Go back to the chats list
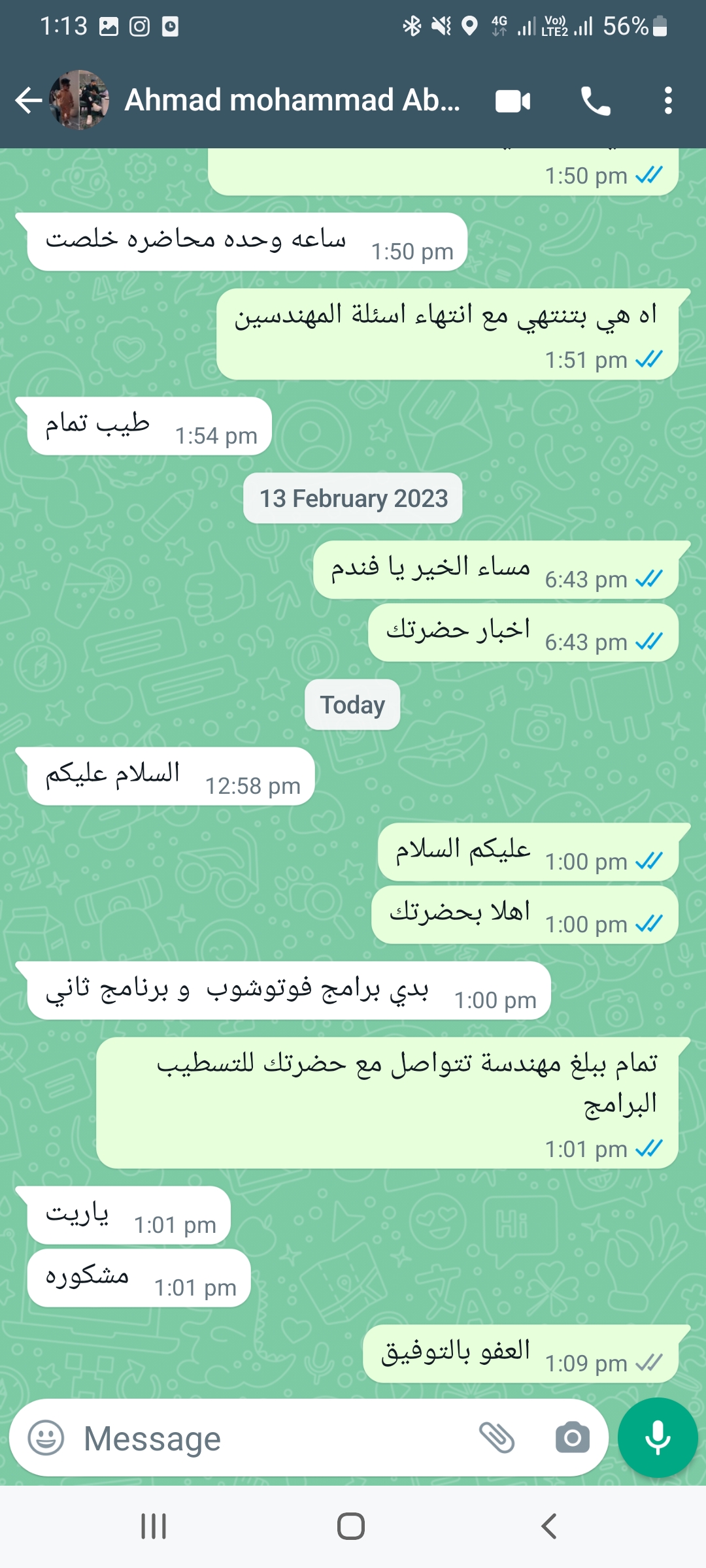Viewport: 706px width, 1568px height. pyautogui.click(x=29, y=101)
